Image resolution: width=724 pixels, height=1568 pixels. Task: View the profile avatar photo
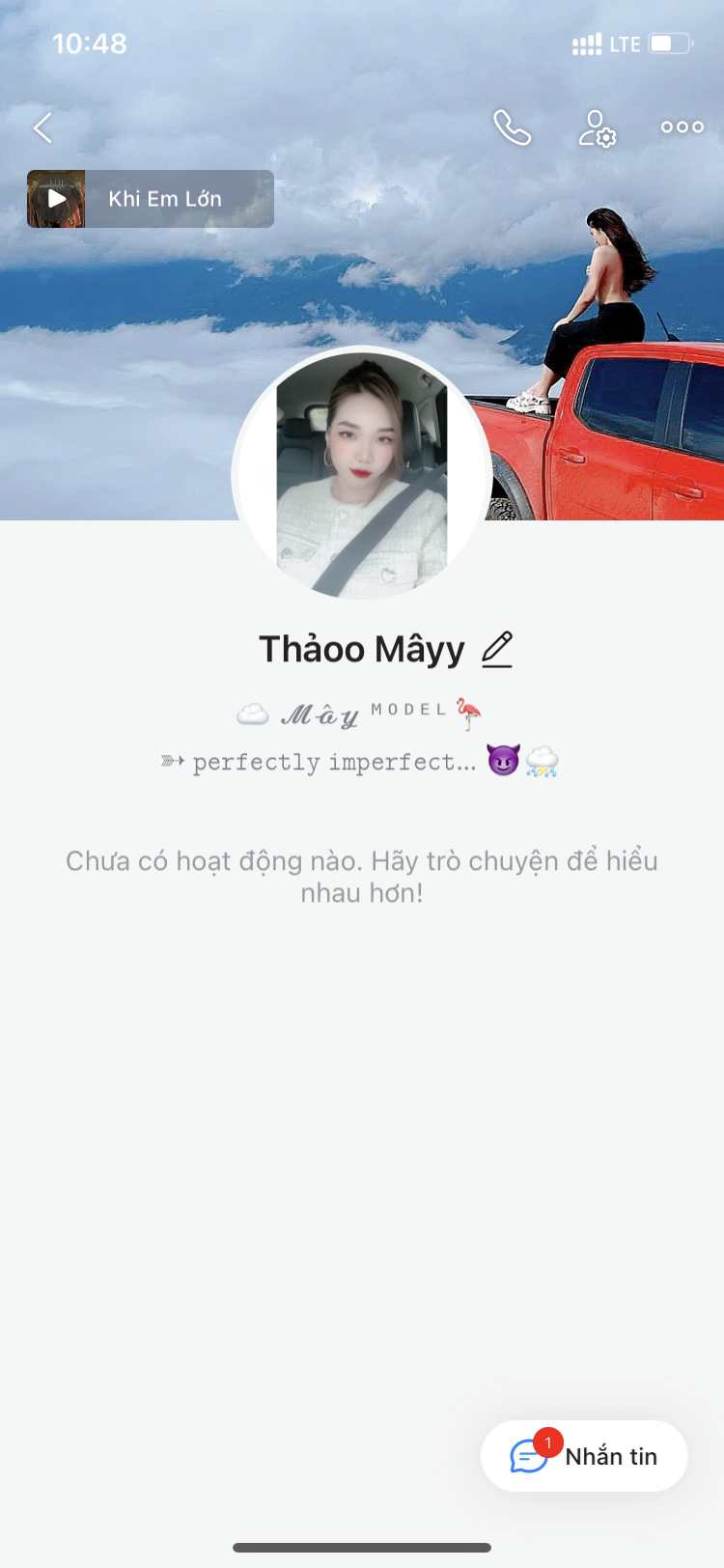[362, 474]
